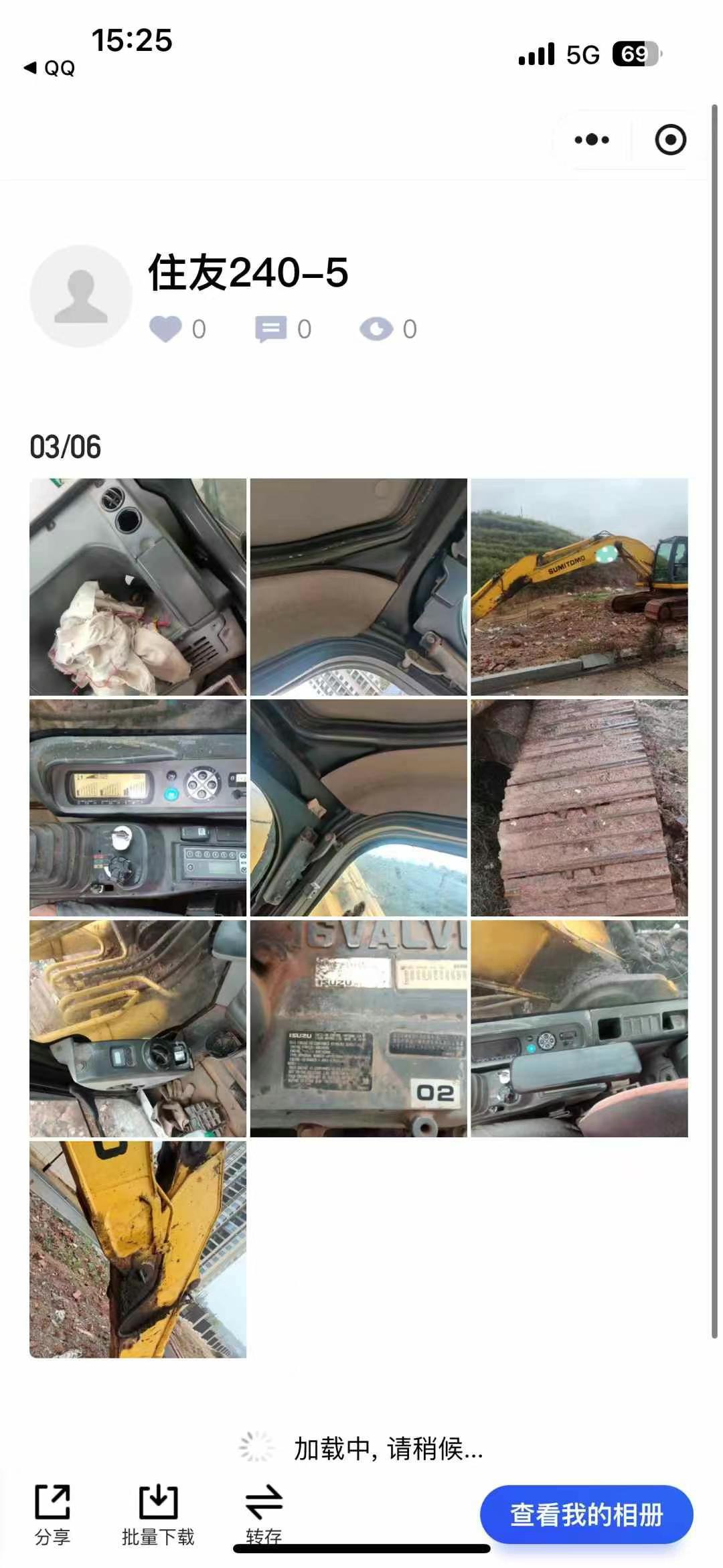The height and width of the screenshot is (1568, 723).
Task: Tap the album owner's avatar
Action: tap(81, 296)
